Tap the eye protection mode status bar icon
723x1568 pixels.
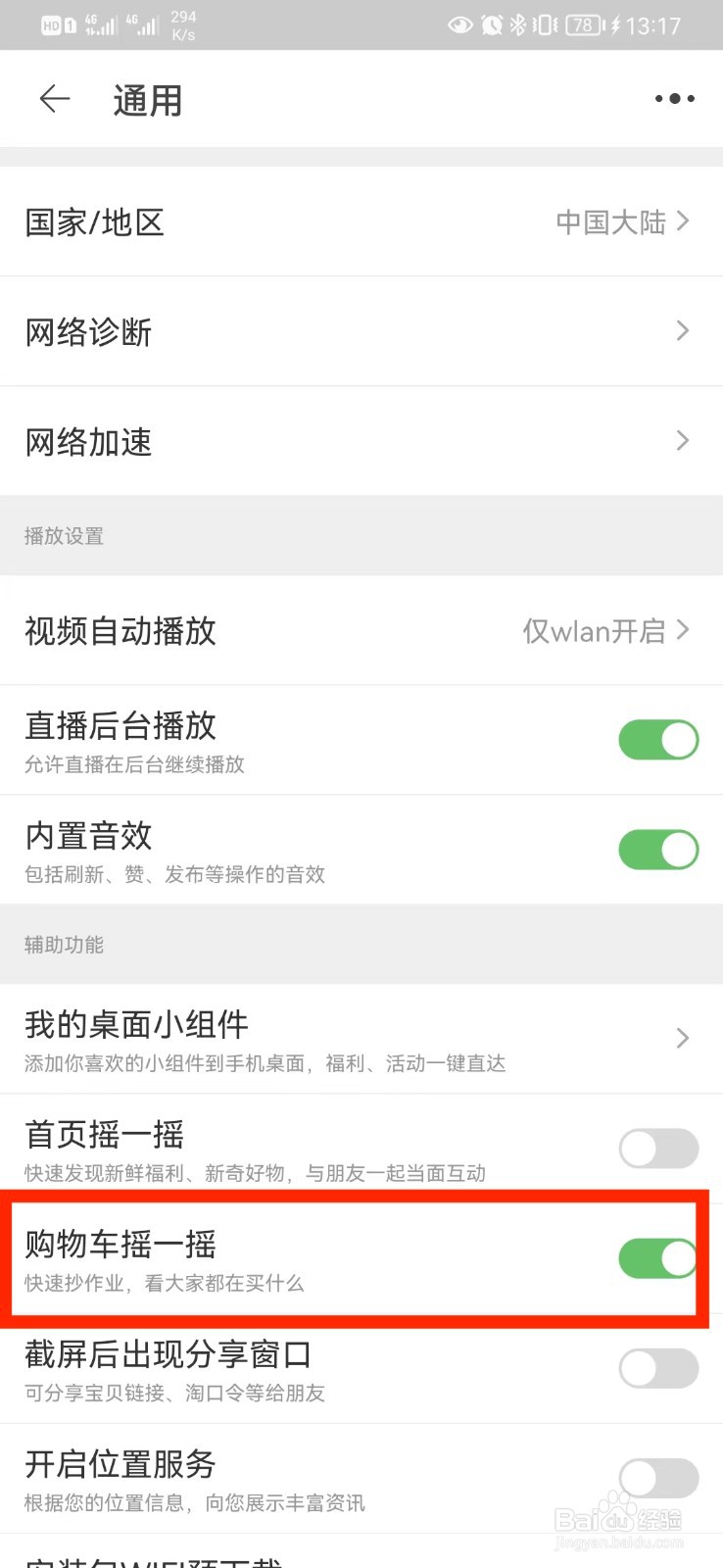pos(460,24)
